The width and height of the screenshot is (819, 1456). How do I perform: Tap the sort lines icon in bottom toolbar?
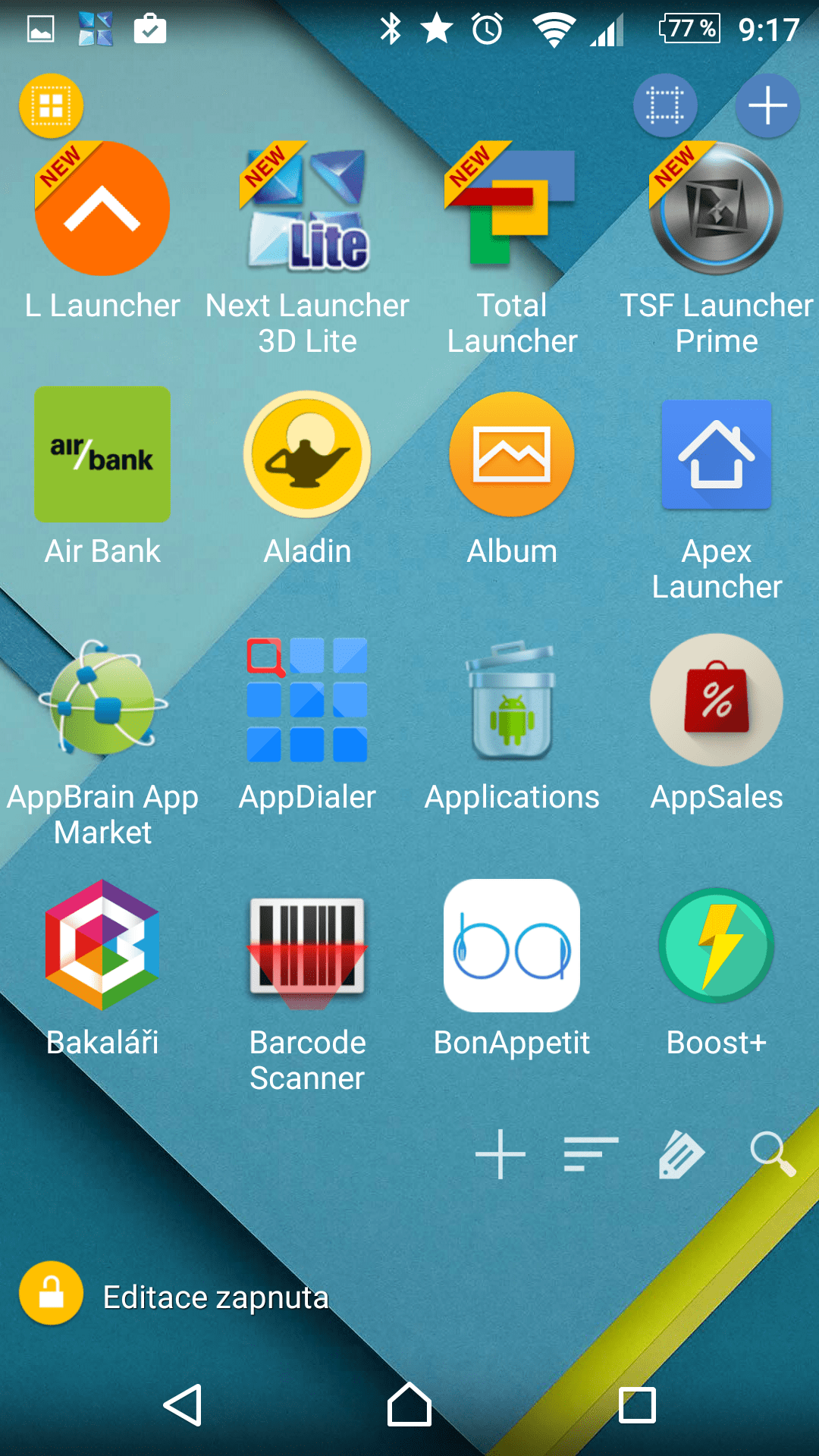[591, 1154]
